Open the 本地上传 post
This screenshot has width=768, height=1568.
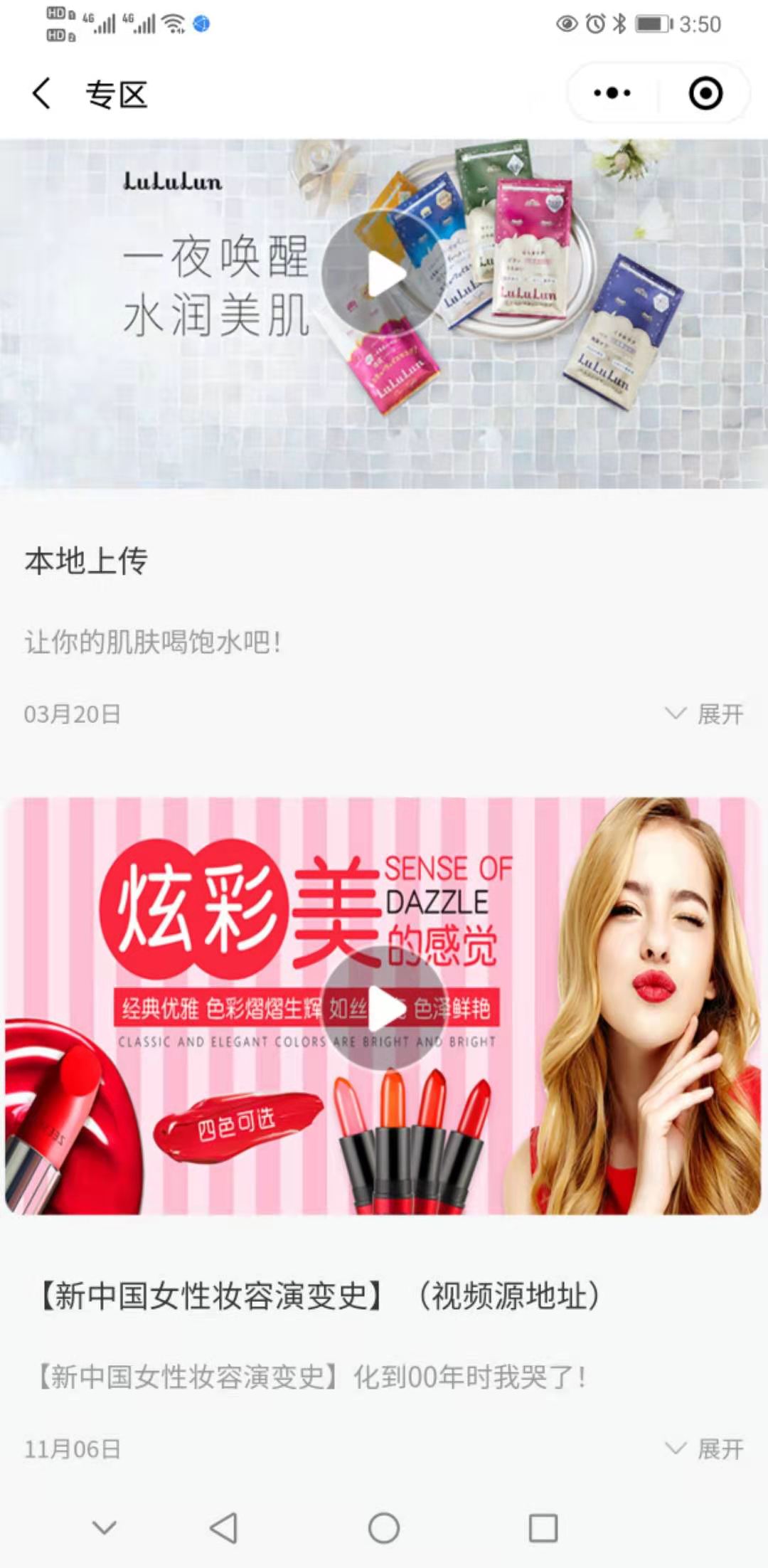[86, 561]
